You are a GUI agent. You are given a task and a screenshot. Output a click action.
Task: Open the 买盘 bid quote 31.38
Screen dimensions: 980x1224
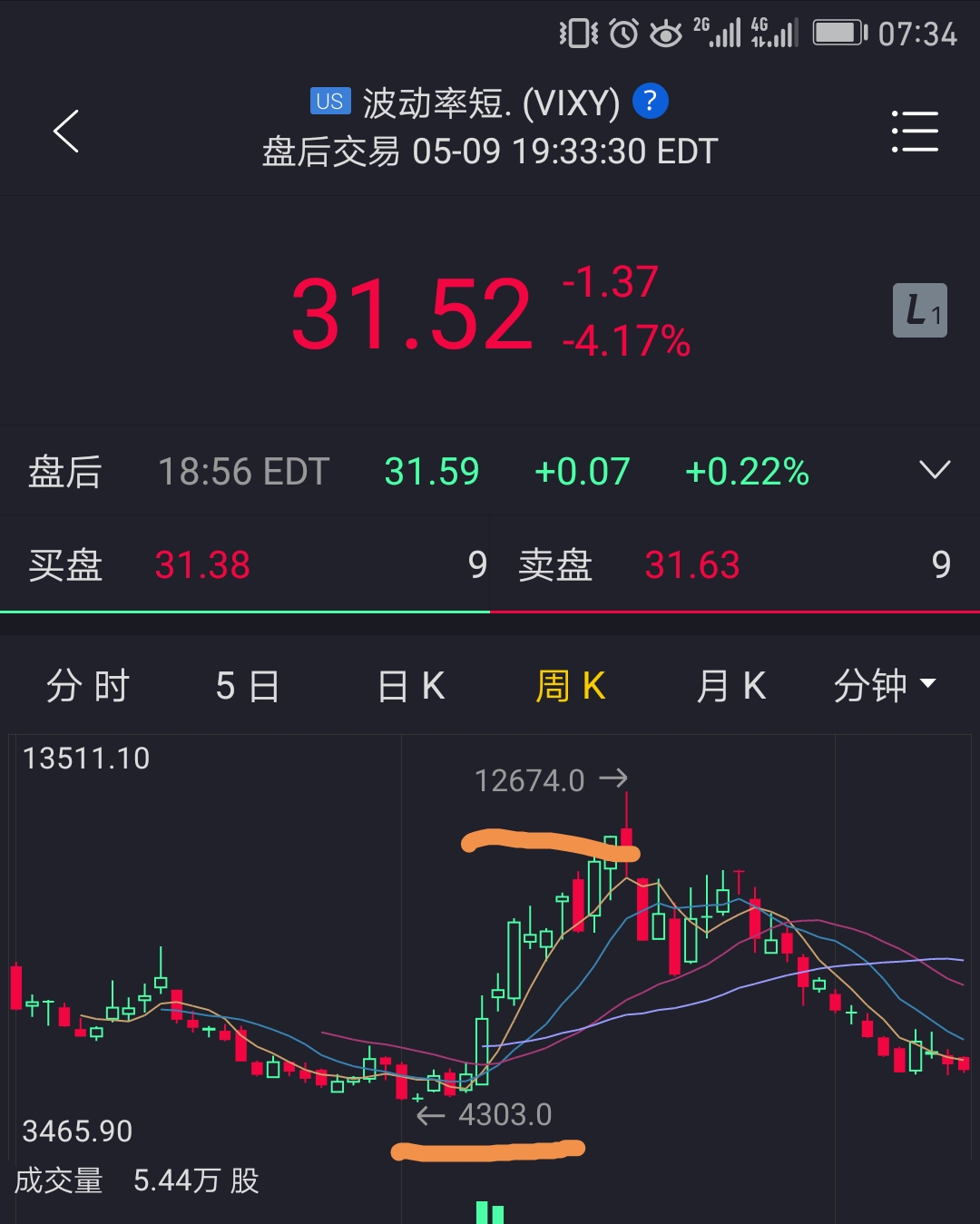(x=202, y=565)
